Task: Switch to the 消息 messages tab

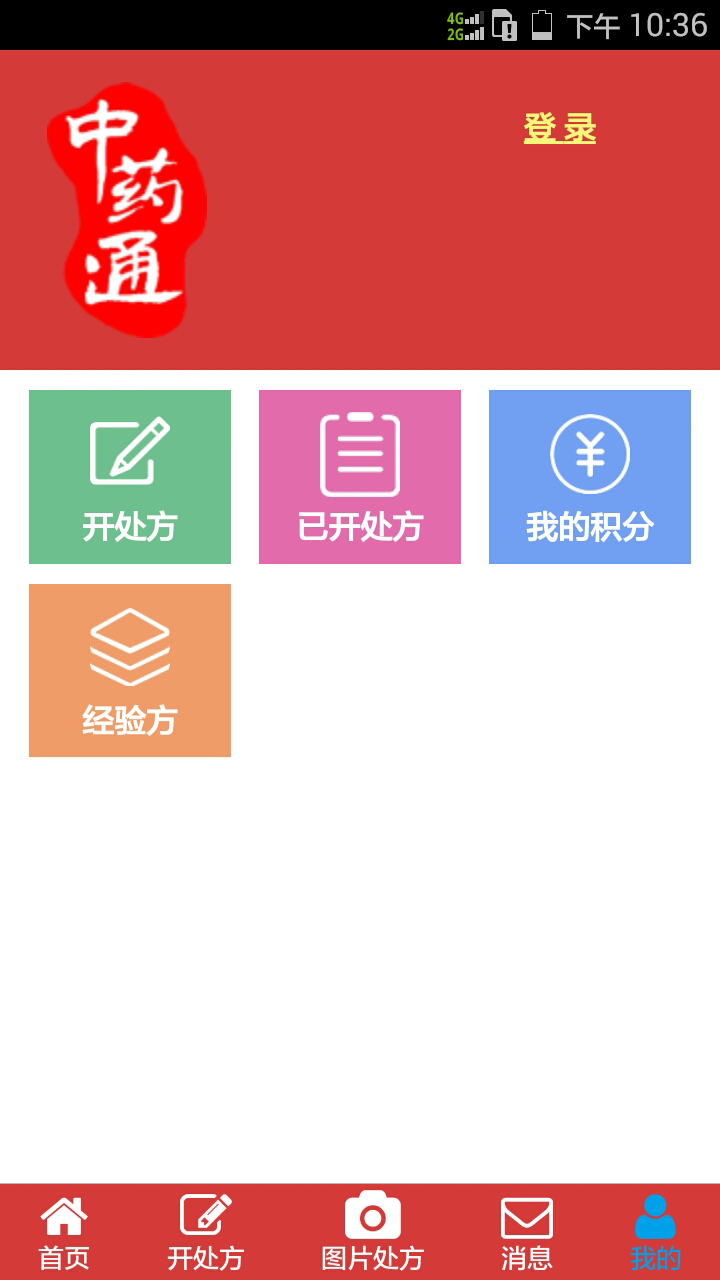Action: tap(526, 1232)
